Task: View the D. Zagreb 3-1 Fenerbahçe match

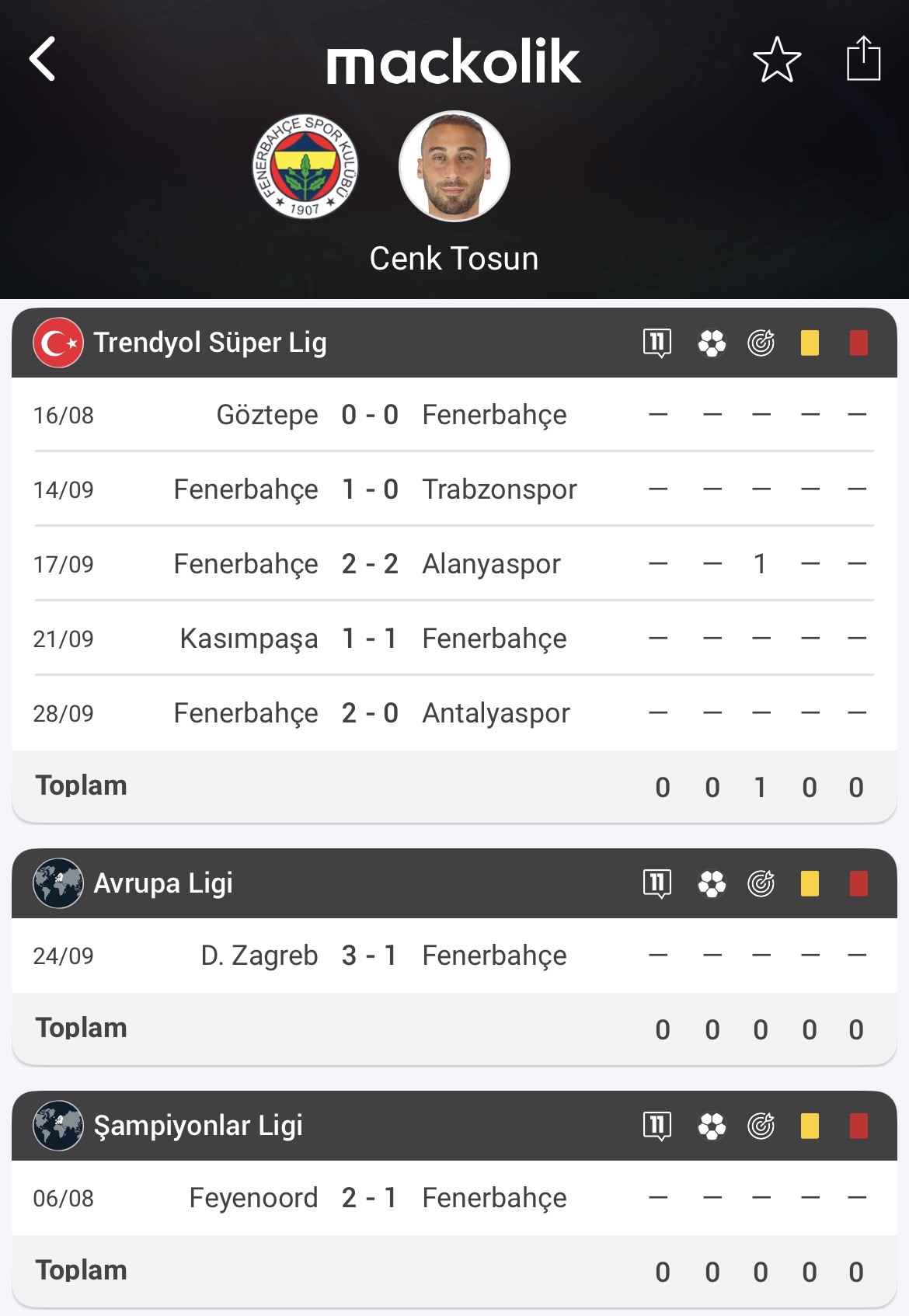Action: coord(370,956)
